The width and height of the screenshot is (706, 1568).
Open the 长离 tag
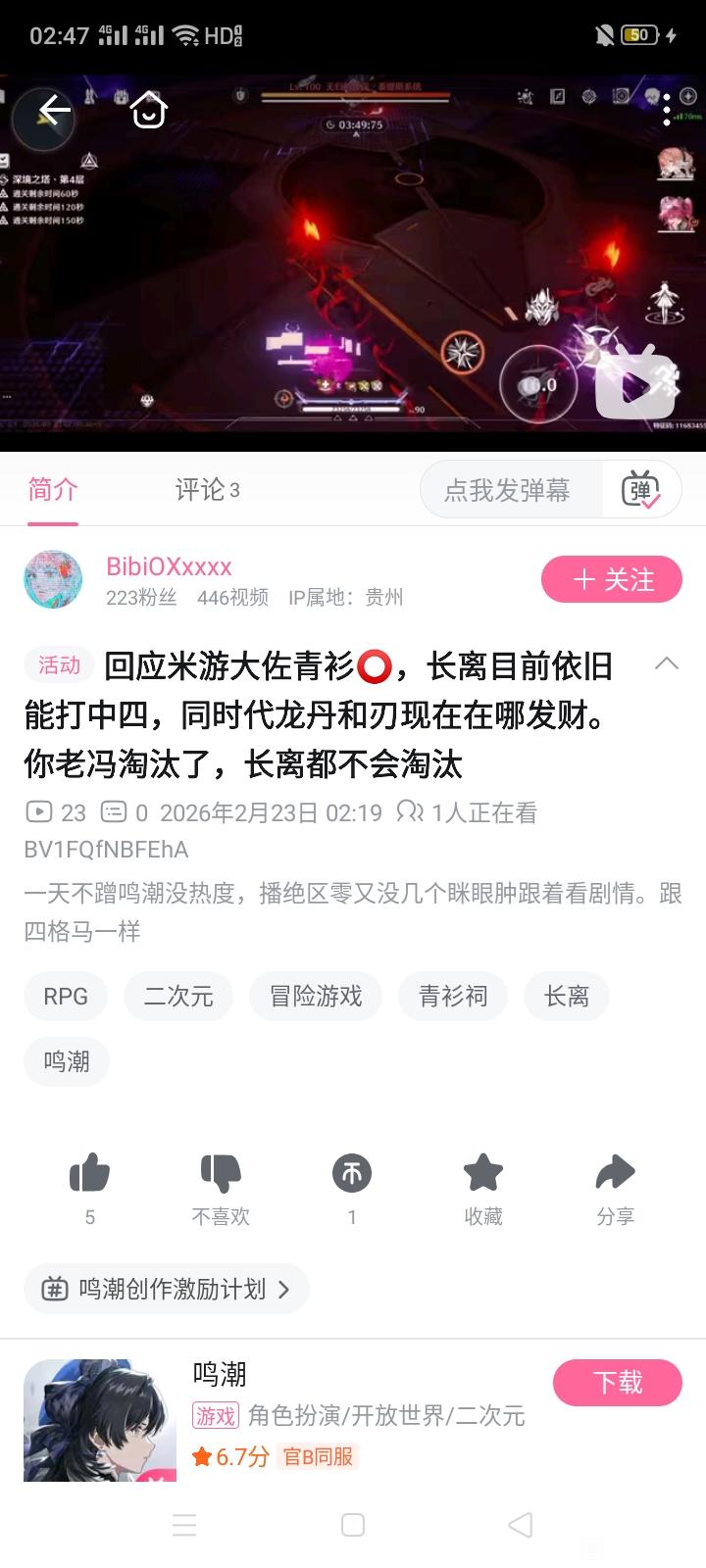click(567, 997)
